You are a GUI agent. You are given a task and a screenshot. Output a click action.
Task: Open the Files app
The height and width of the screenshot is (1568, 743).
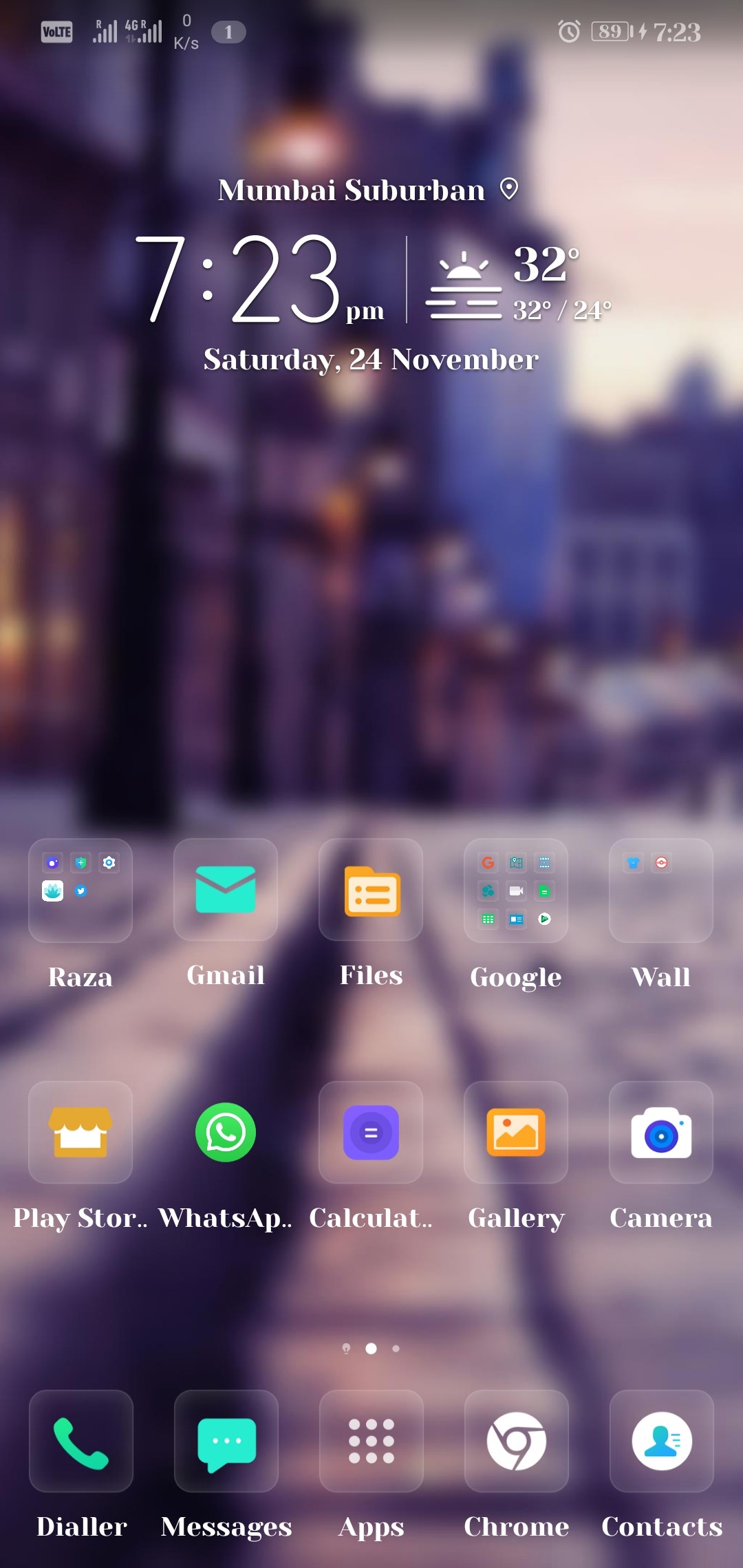tap(371, 890)
